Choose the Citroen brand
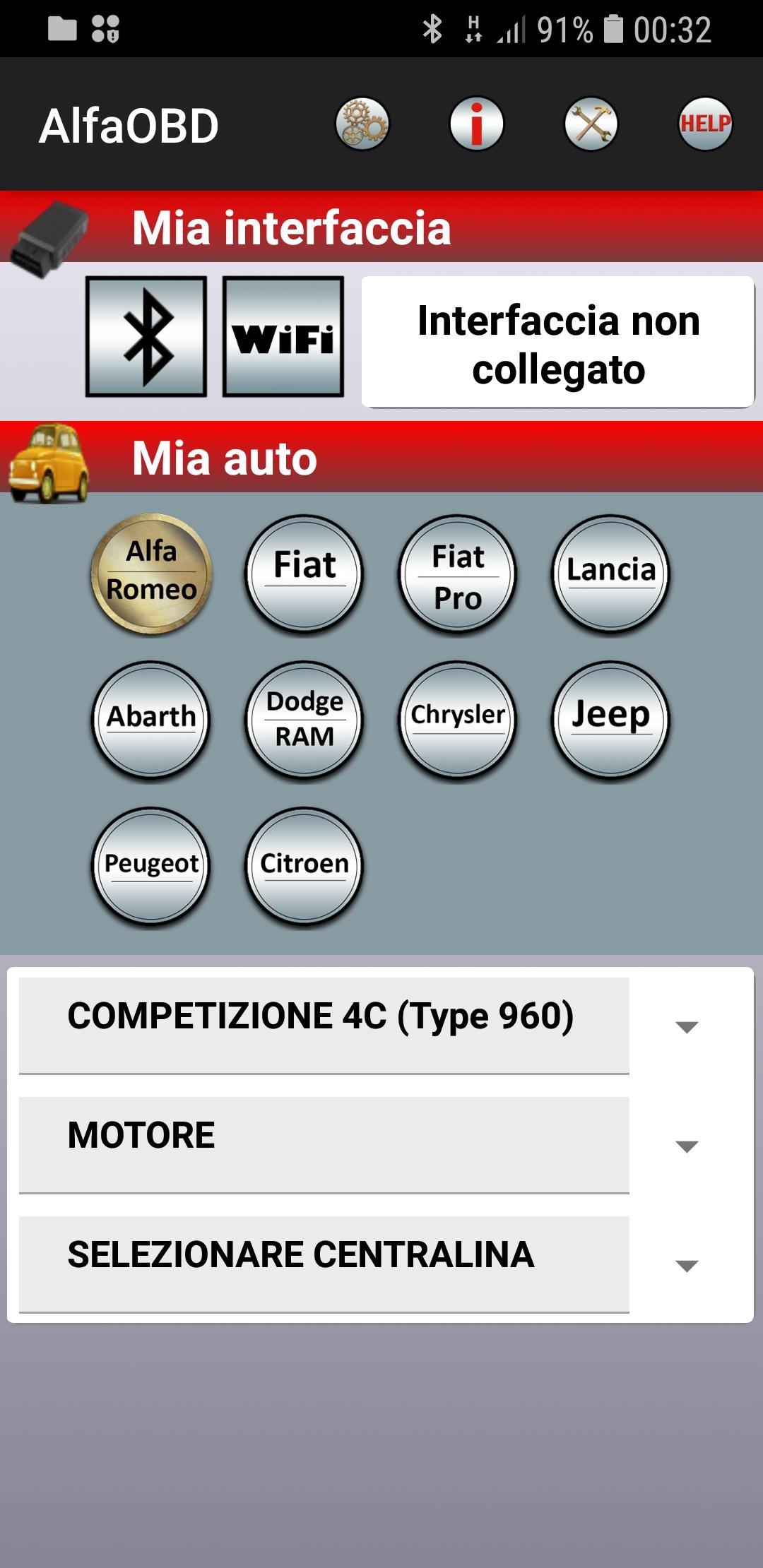Image resolution: width=763 pixels, height=1568 pixels. [x=304, y=867]
